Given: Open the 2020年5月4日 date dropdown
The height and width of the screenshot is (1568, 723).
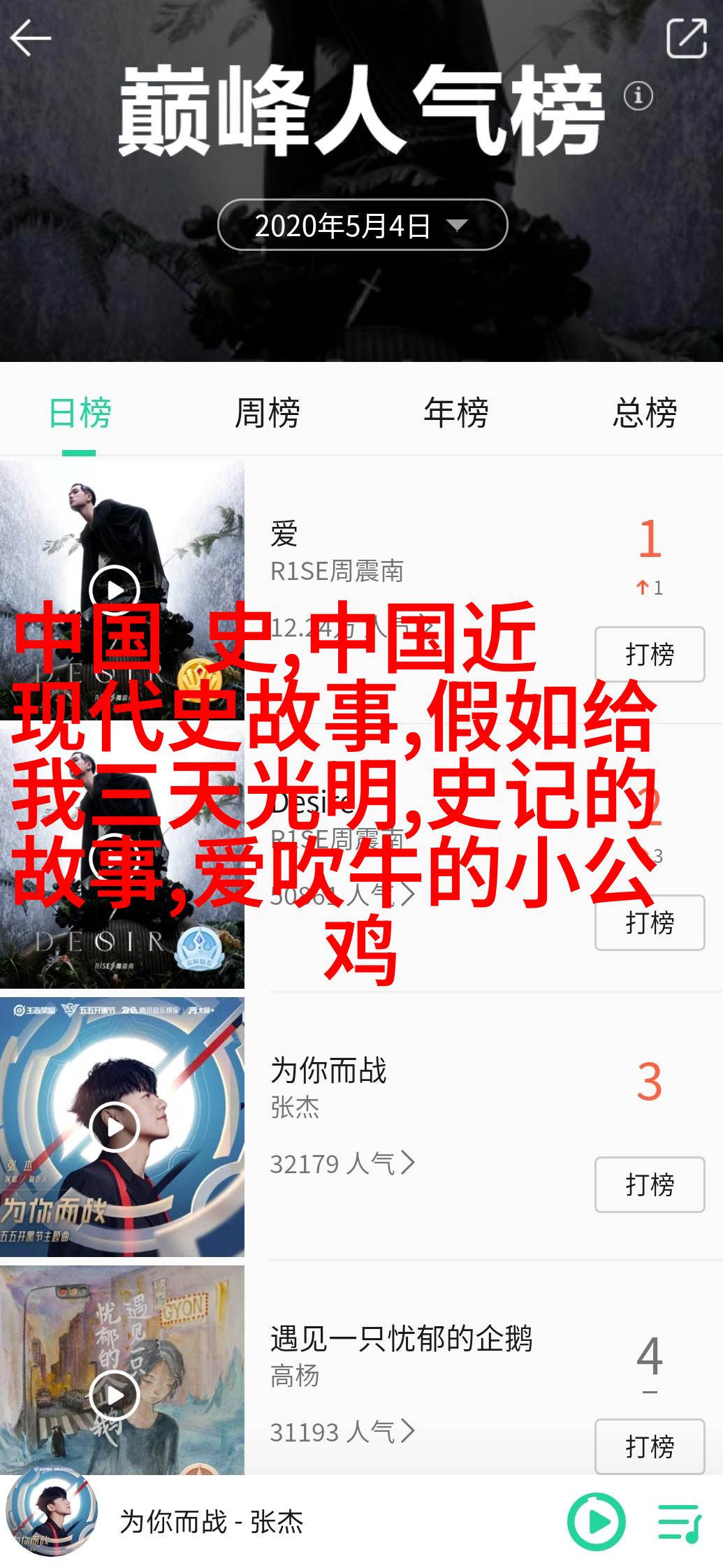Looking at the screenshot, I should pos(362,225).
